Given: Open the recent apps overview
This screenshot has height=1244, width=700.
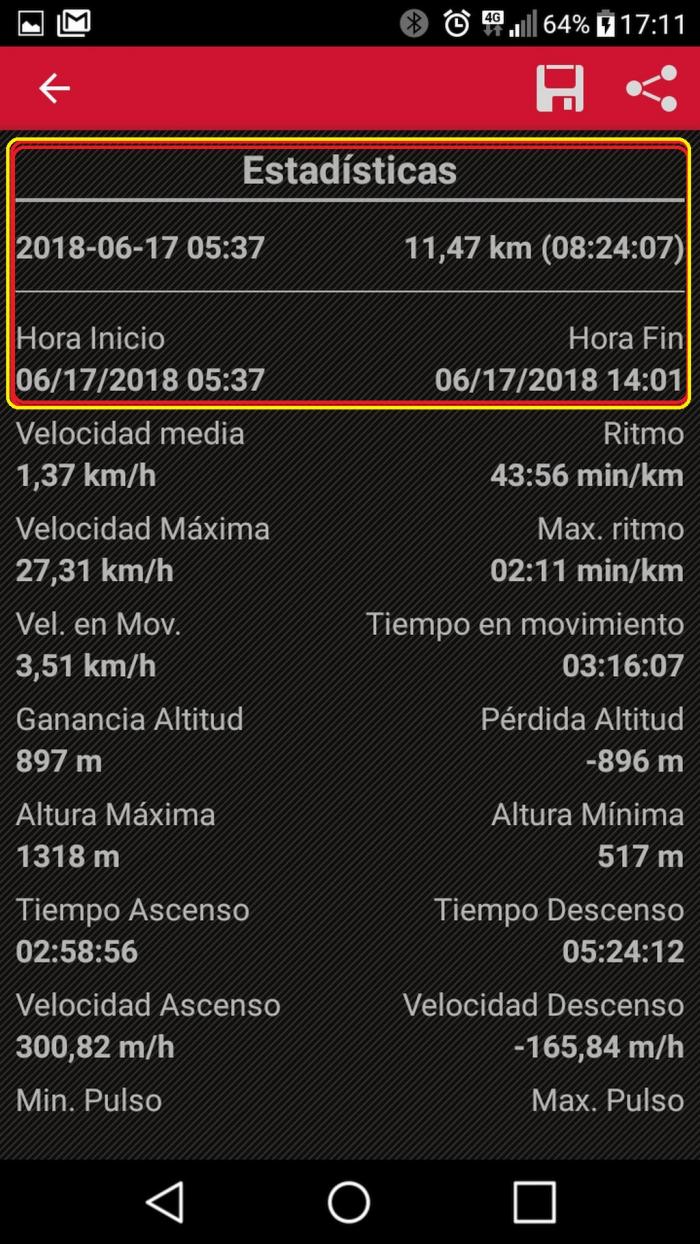Looking at the screenshot, I should point(534,1201).
